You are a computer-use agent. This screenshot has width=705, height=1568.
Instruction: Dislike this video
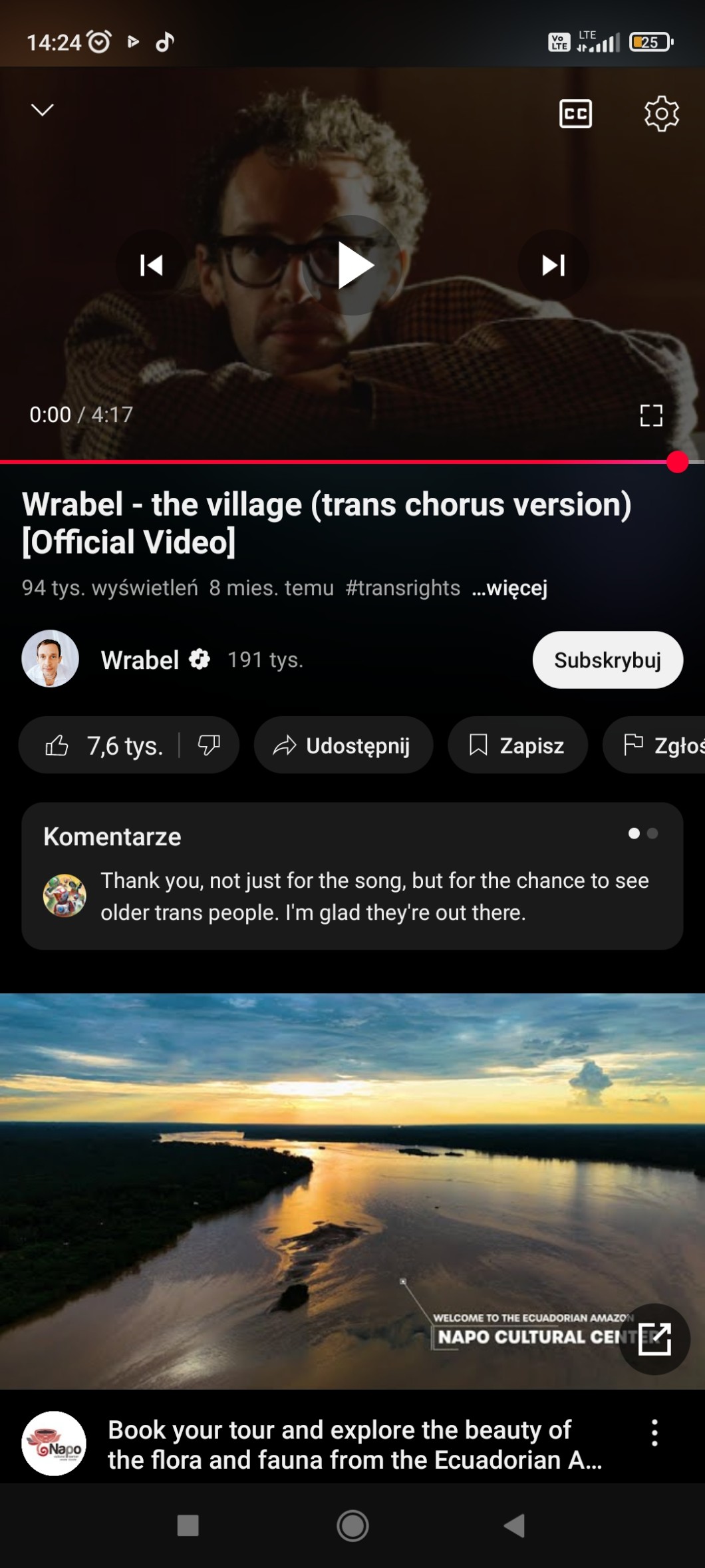(x=209, y=745)
